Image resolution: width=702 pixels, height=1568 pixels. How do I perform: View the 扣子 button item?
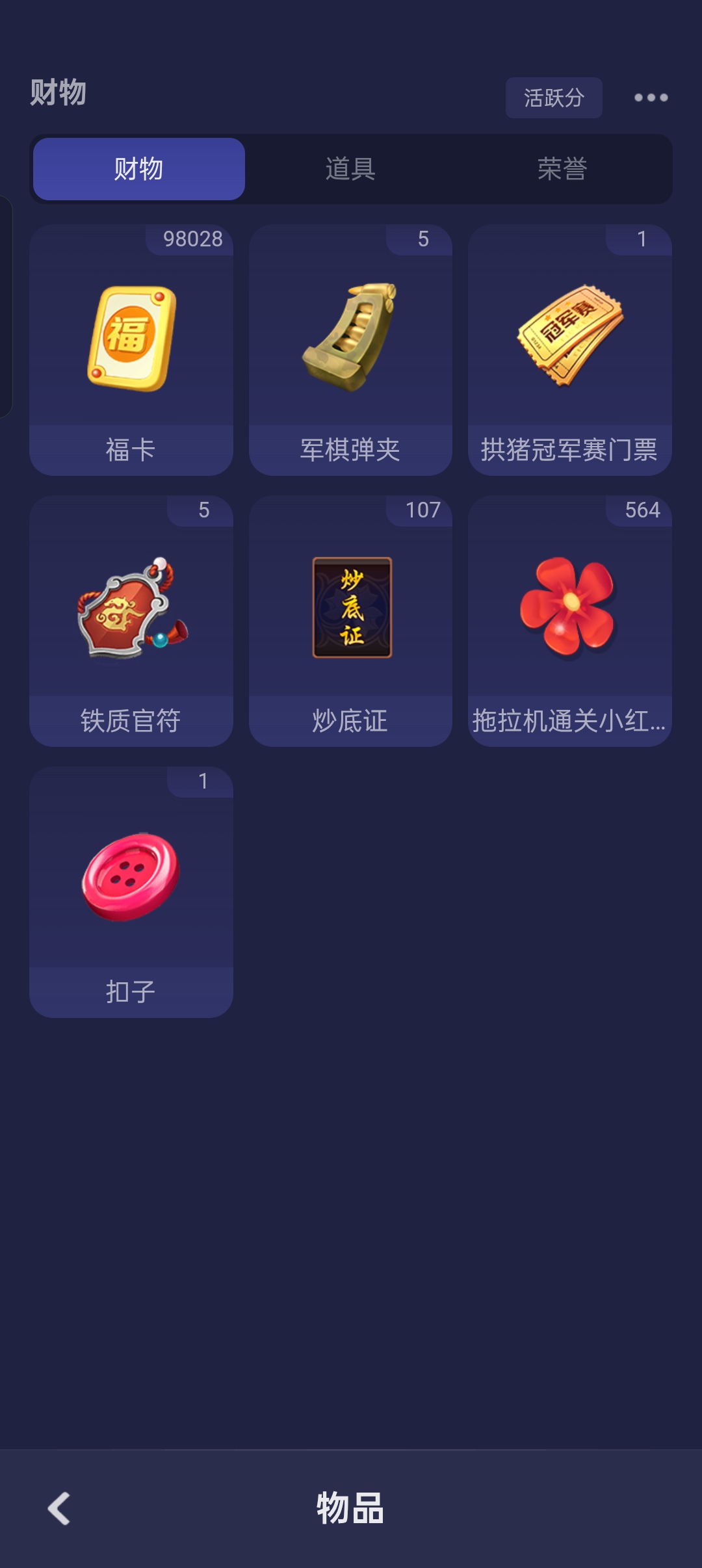(x=131, y=892)
